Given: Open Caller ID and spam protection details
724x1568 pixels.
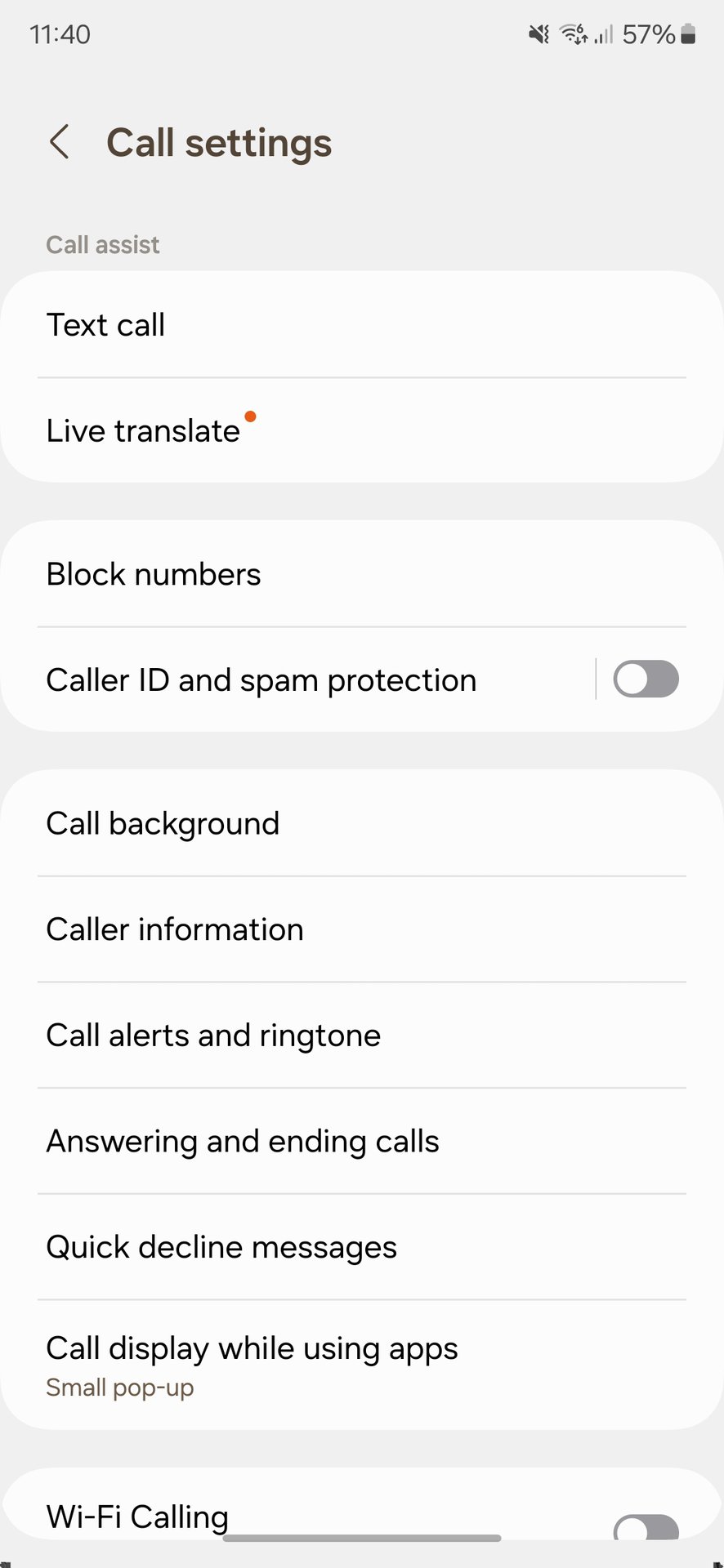Looking at the screenshot, I should (261, 680).
